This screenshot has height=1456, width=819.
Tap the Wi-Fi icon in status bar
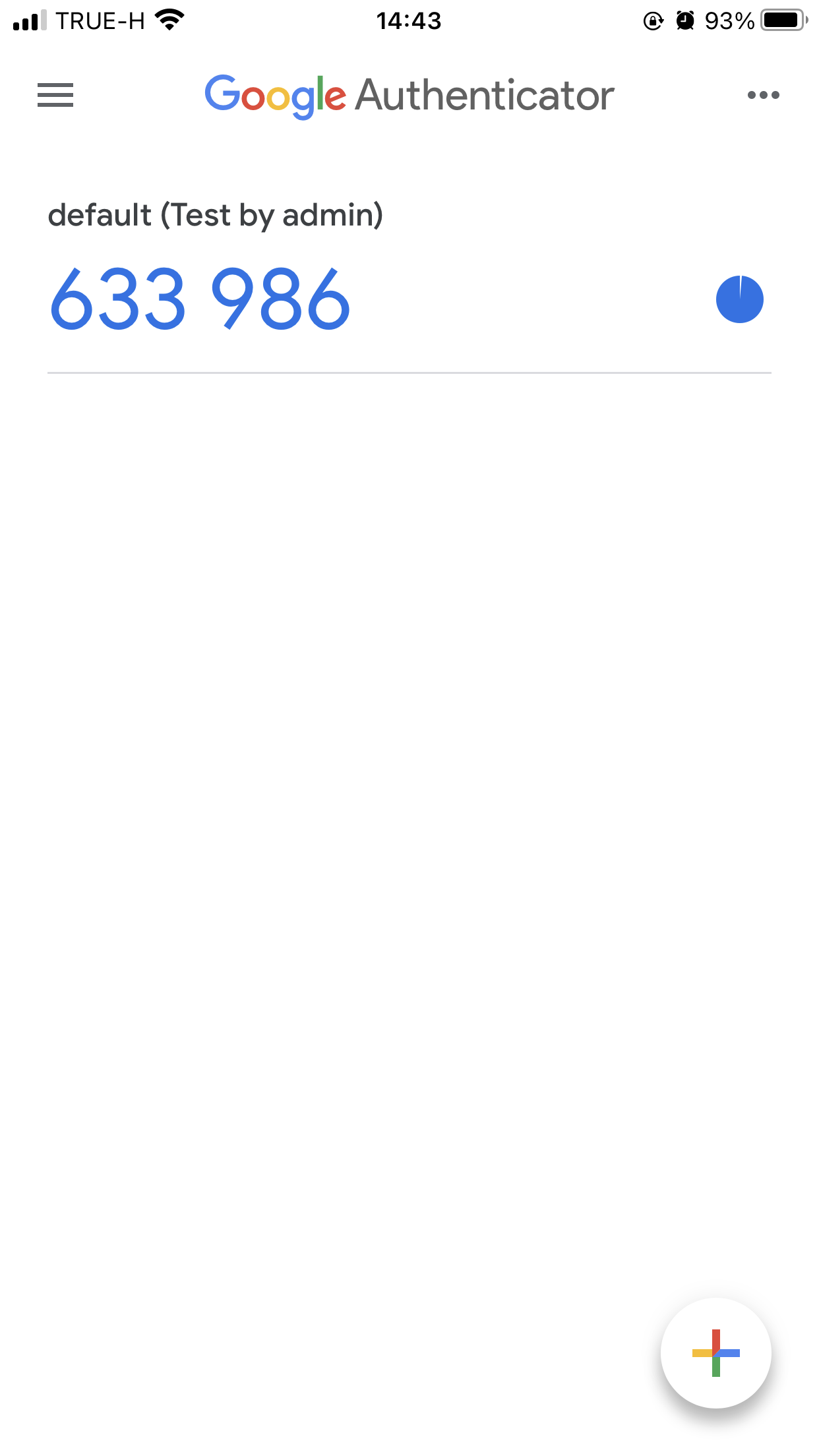169,20
